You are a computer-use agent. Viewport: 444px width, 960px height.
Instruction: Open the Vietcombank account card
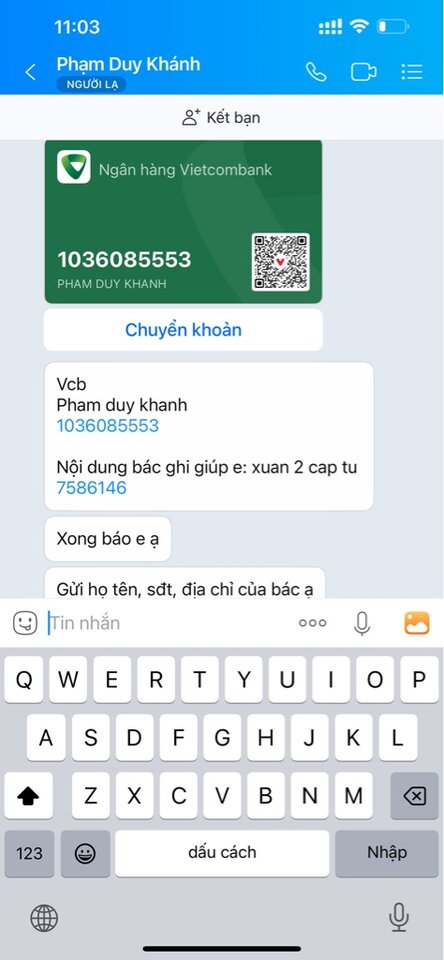click(x=183, y=222)
